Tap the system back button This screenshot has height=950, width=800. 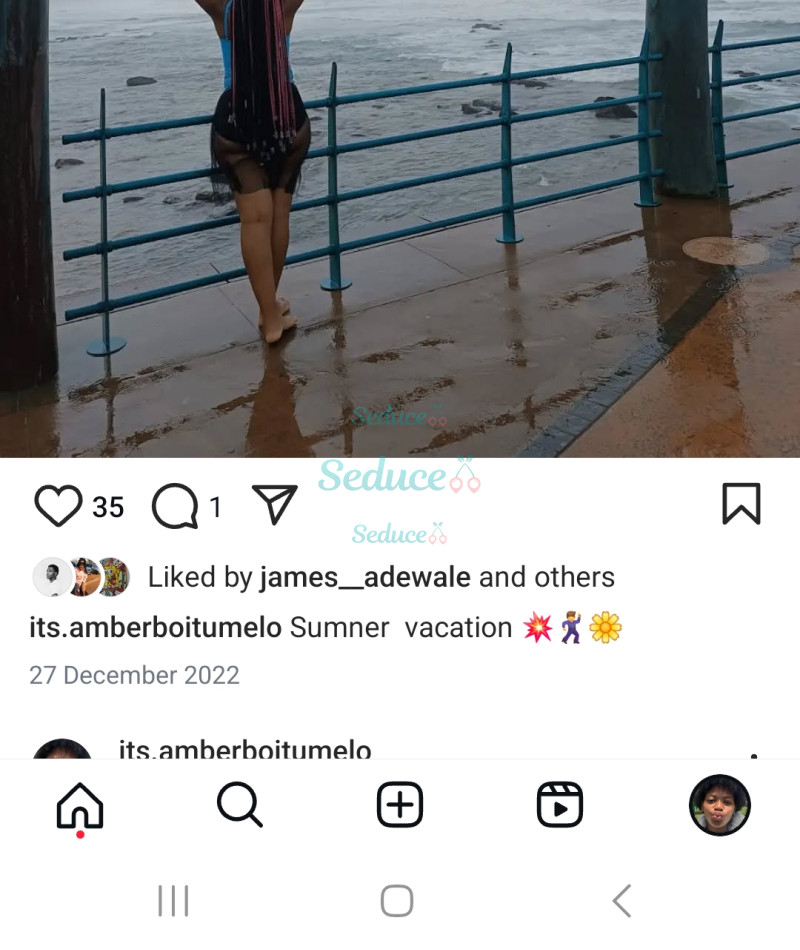622,901
